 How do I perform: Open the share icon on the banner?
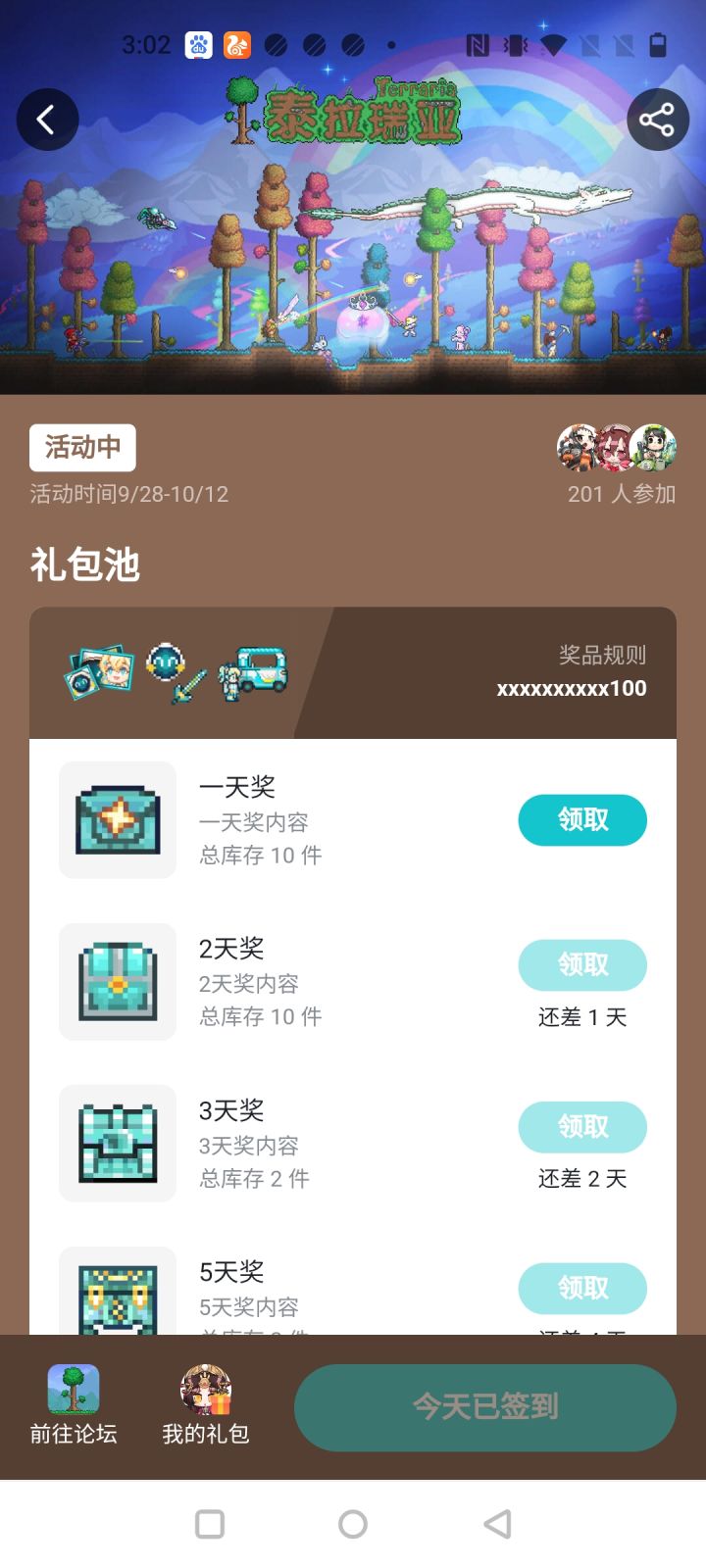click(x=658, y=119)
